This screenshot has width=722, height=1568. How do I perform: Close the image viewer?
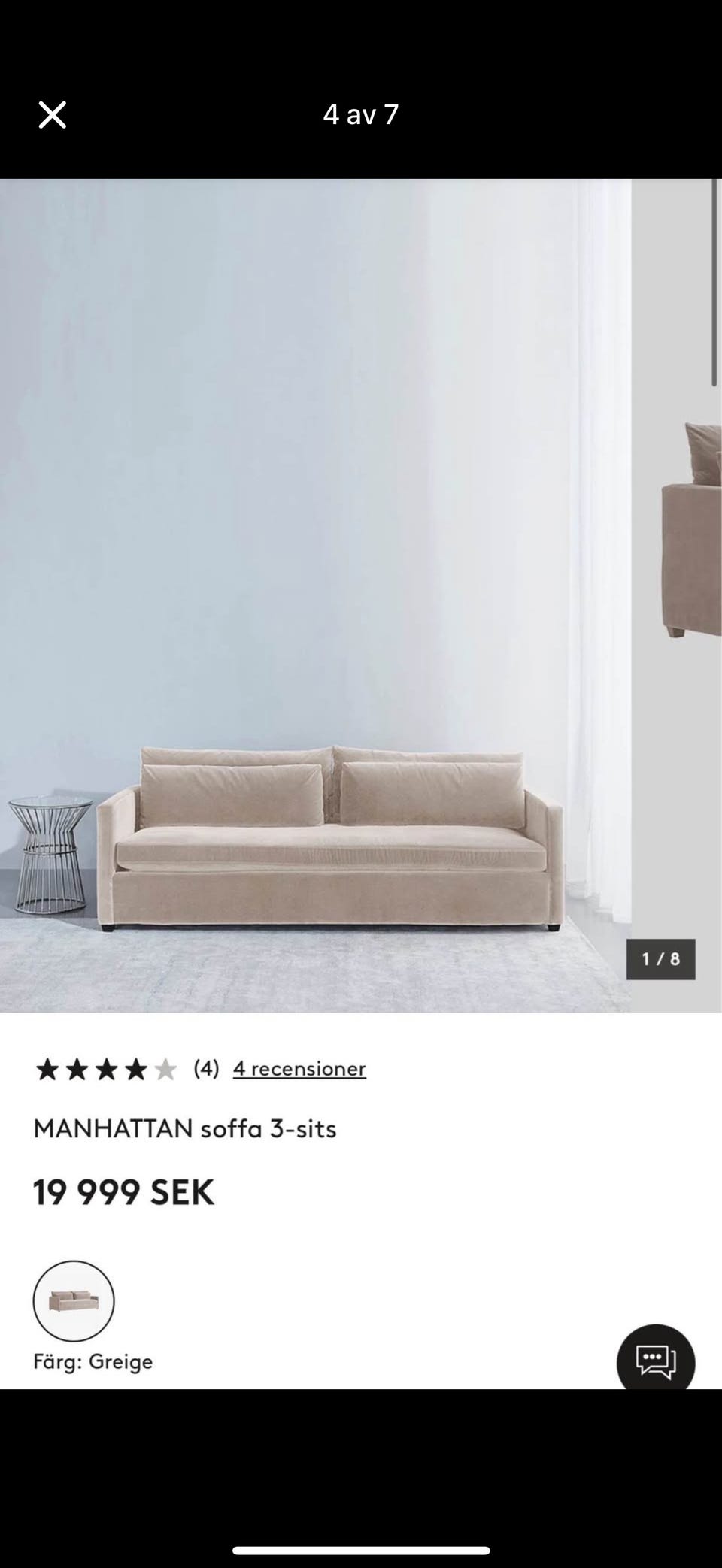pyautogui.click(x=53, y=115)
